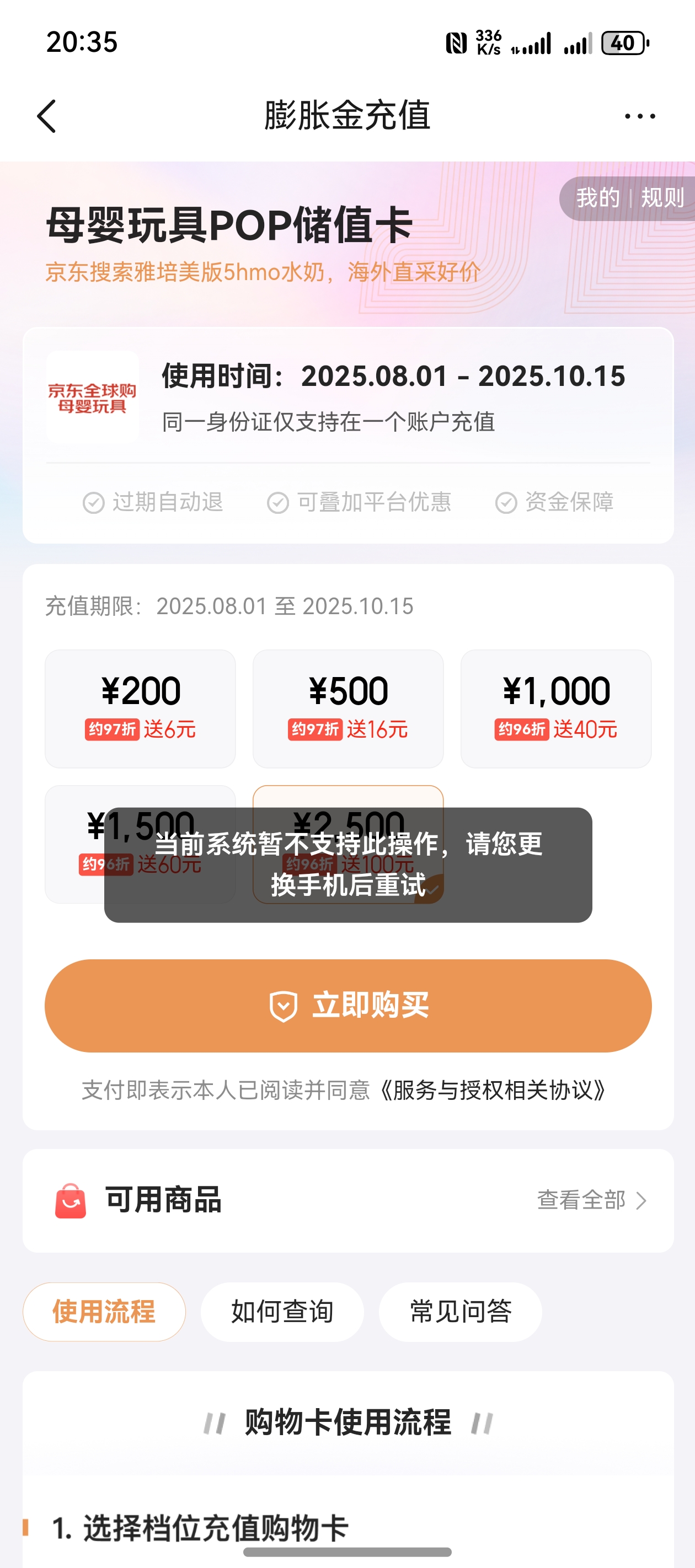Screen dimensions: 695x1568
Task: View all 可用商品 via 查看全部
Action: pos(591,1200)
